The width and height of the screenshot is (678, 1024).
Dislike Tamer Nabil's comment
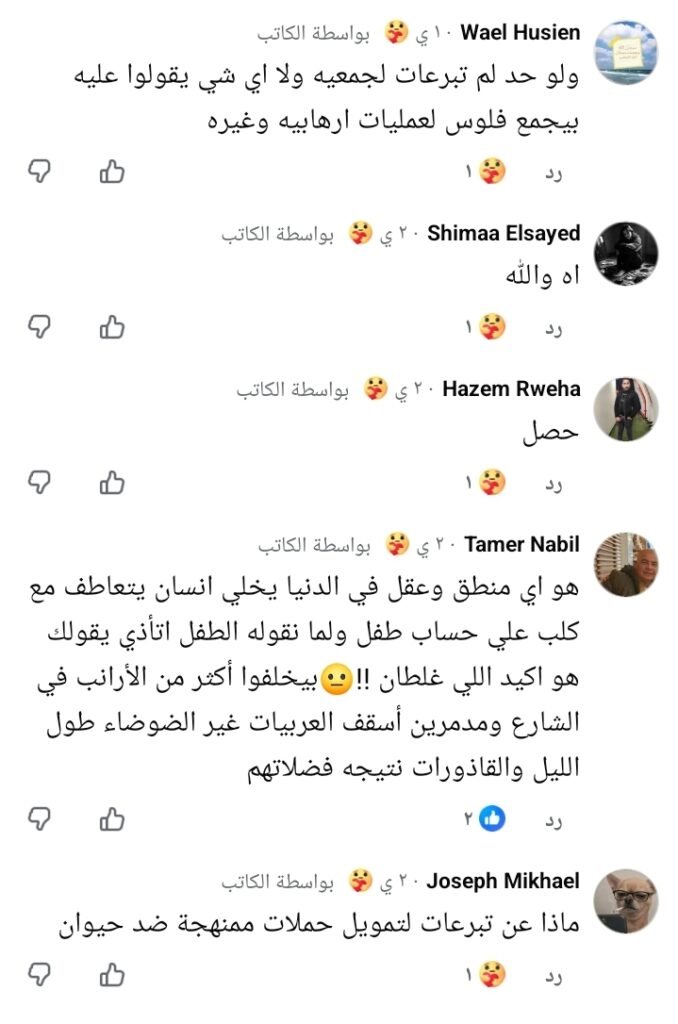pyautogui.click(x=39, y=819)
